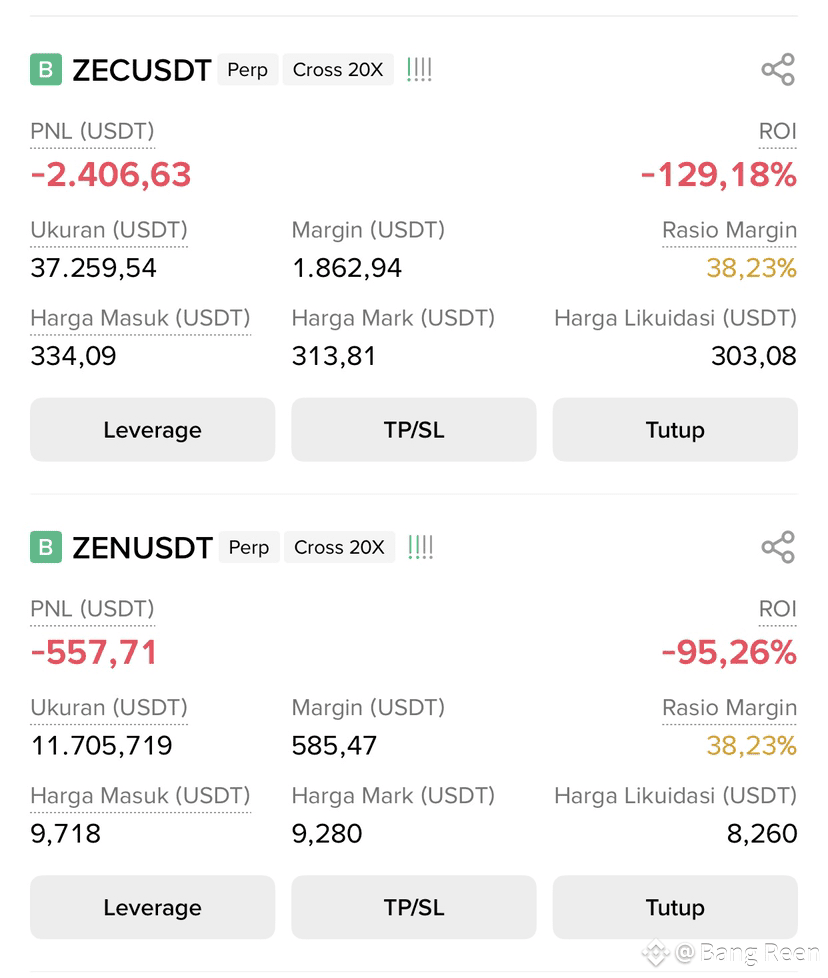Adjust Leverage for ZENUSDT position

coord(152,907)
